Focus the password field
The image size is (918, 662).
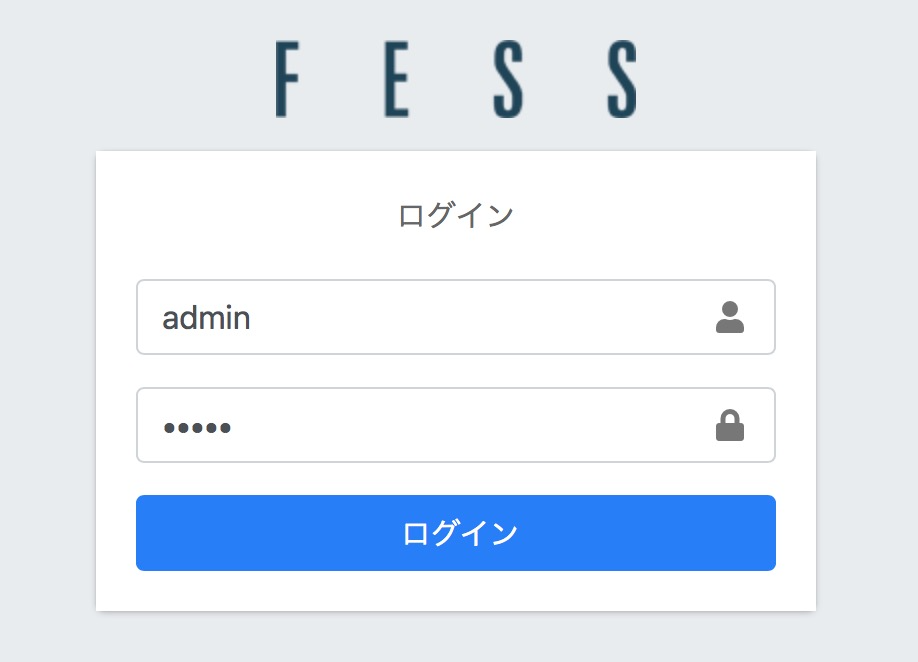pos(420,425)
